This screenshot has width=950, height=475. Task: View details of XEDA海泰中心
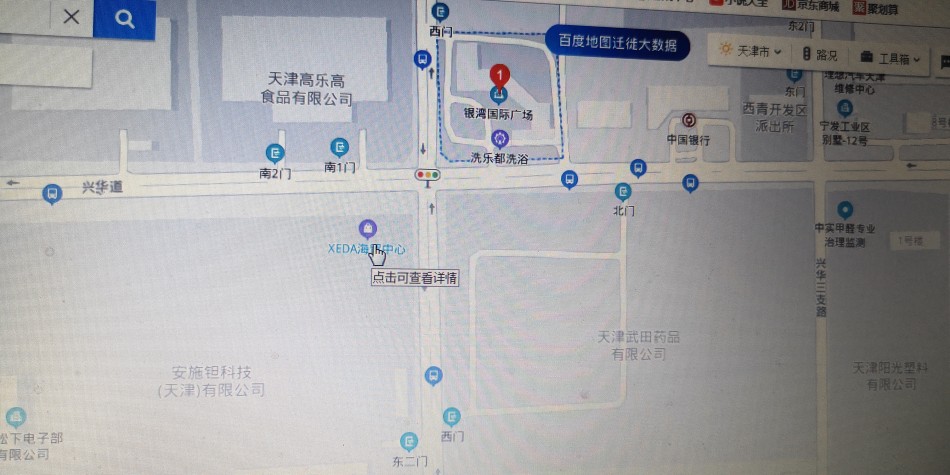click(x=367, y=229)
